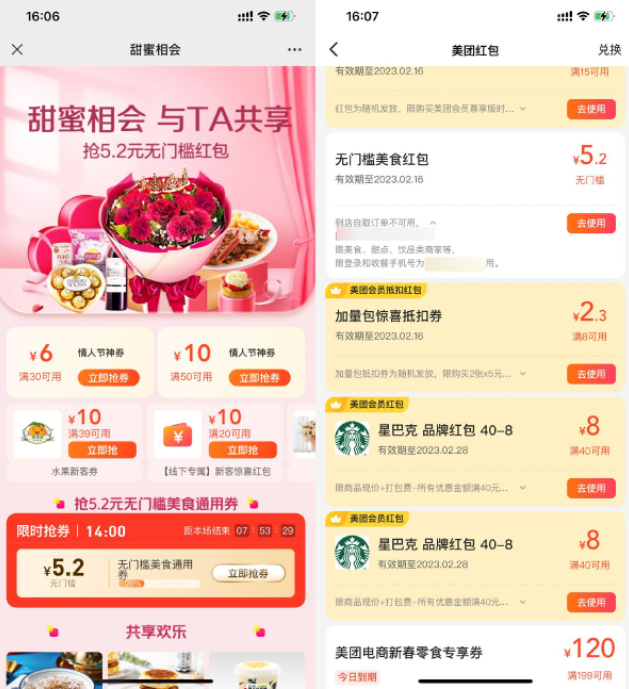
Task: Open the overflow menu on 甜蜜相会 page
Action: tap(294, 49)
